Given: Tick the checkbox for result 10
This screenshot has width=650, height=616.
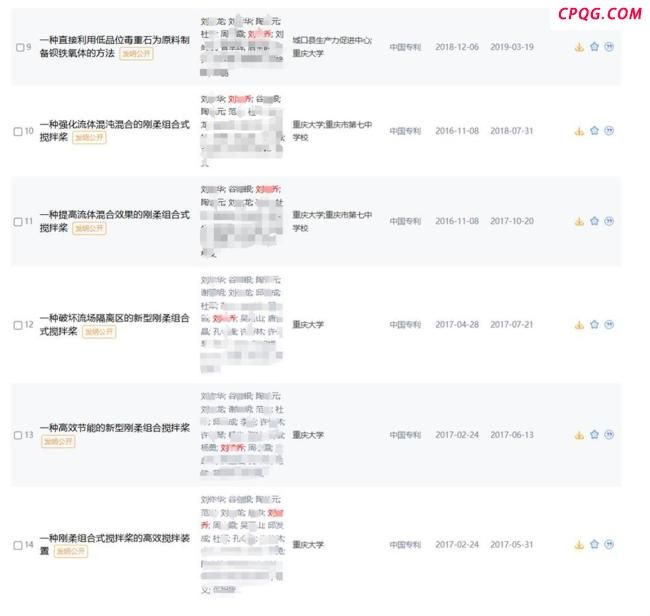Looking at the screenshot, I should pos(19,131).
